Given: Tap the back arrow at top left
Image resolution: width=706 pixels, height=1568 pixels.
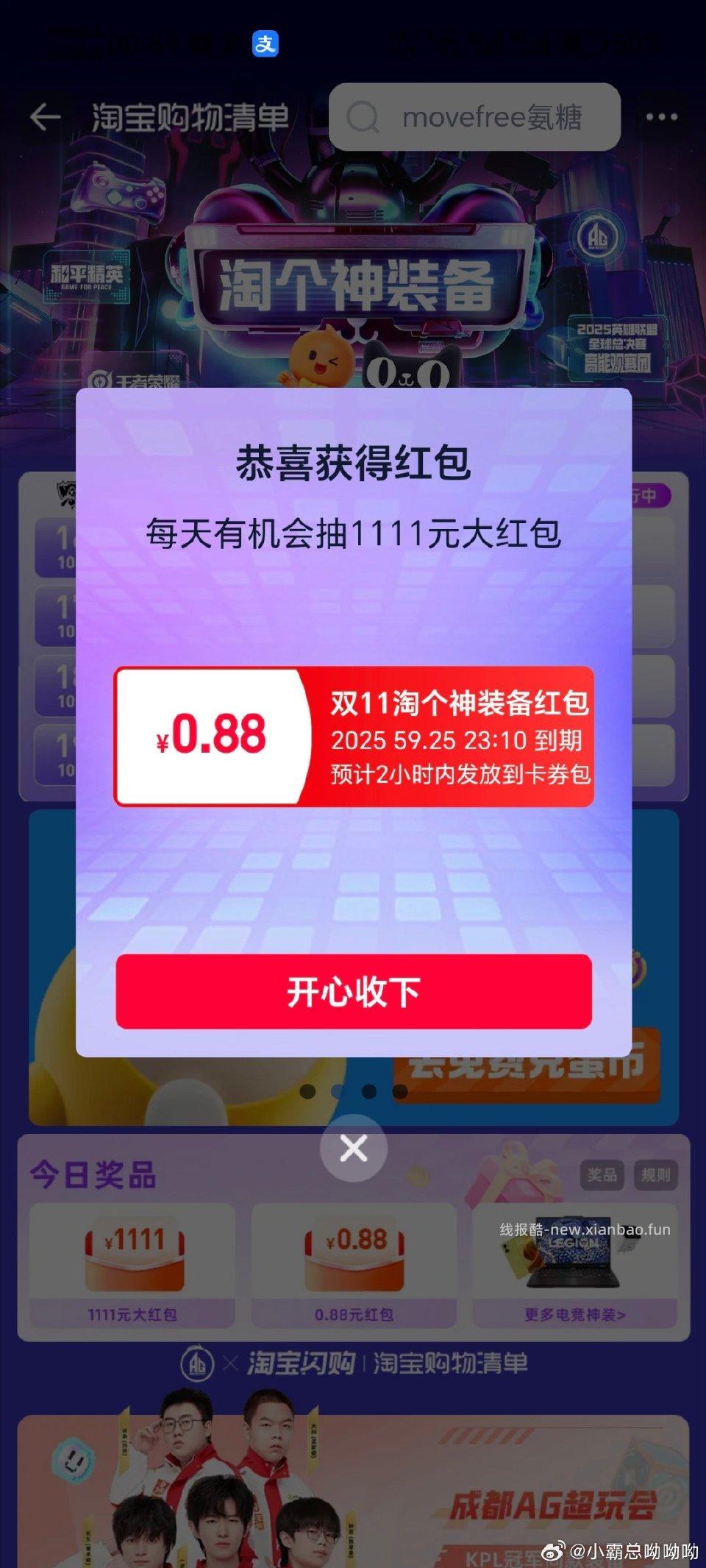Looking at the screenshot, I should pos(46,118).
